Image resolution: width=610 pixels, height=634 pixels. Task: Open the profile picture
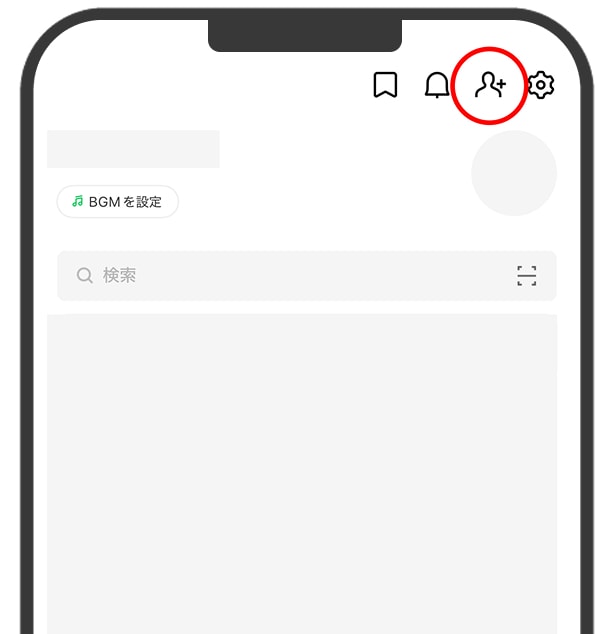(x=514, y=173)
